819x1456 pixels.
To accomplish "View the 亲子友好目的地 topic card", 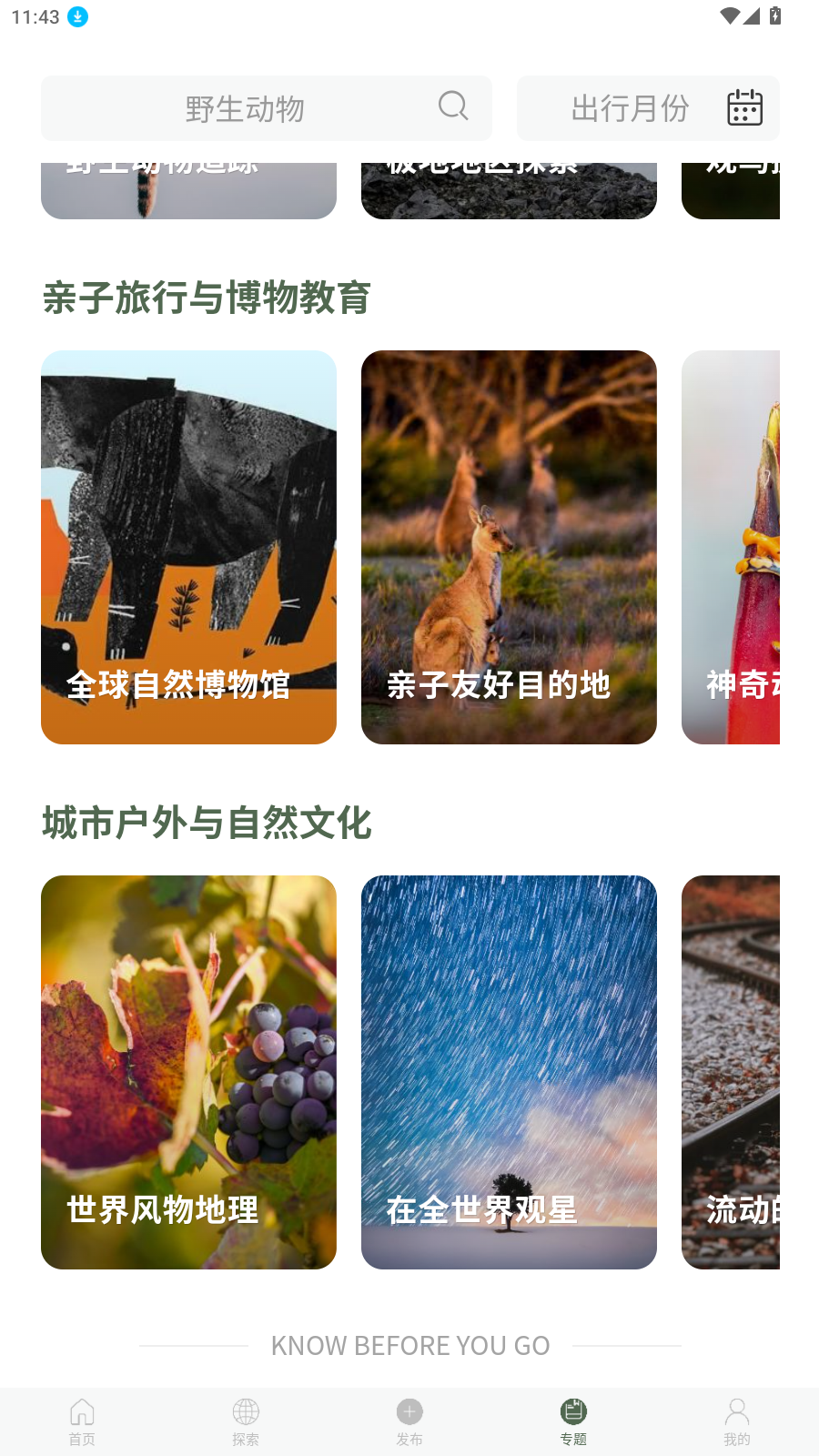I will pos(509,547).
